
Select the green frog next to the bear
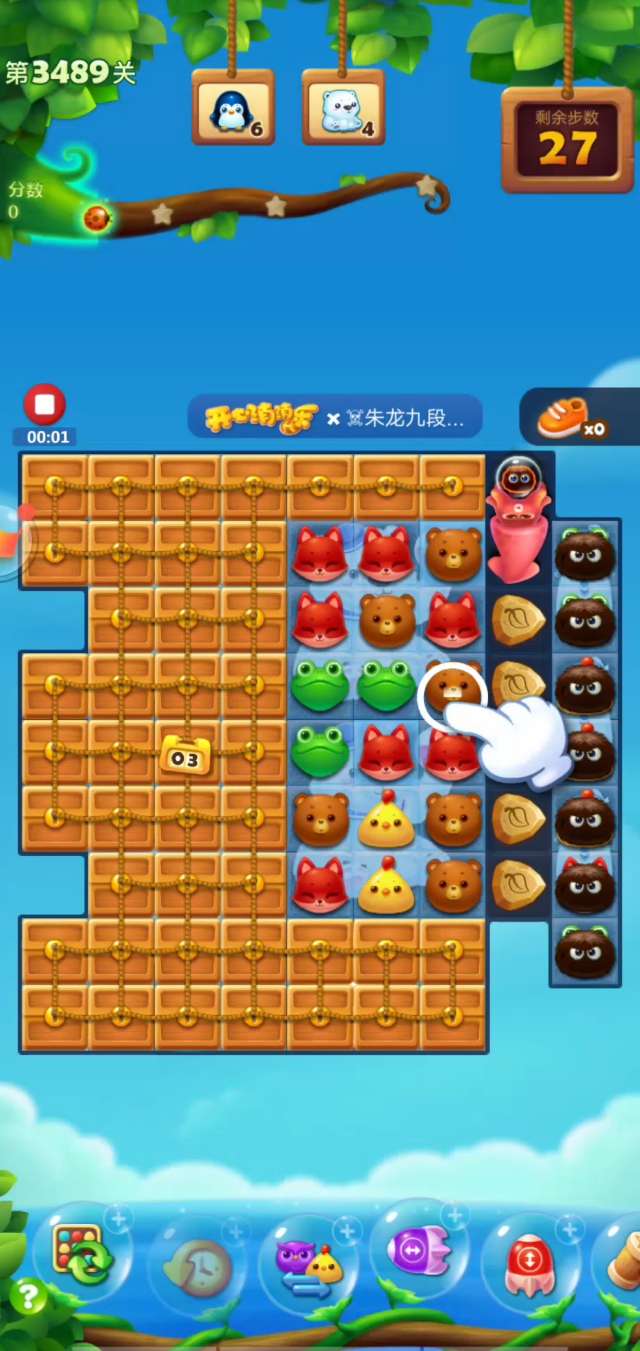[x=387, y=686]
